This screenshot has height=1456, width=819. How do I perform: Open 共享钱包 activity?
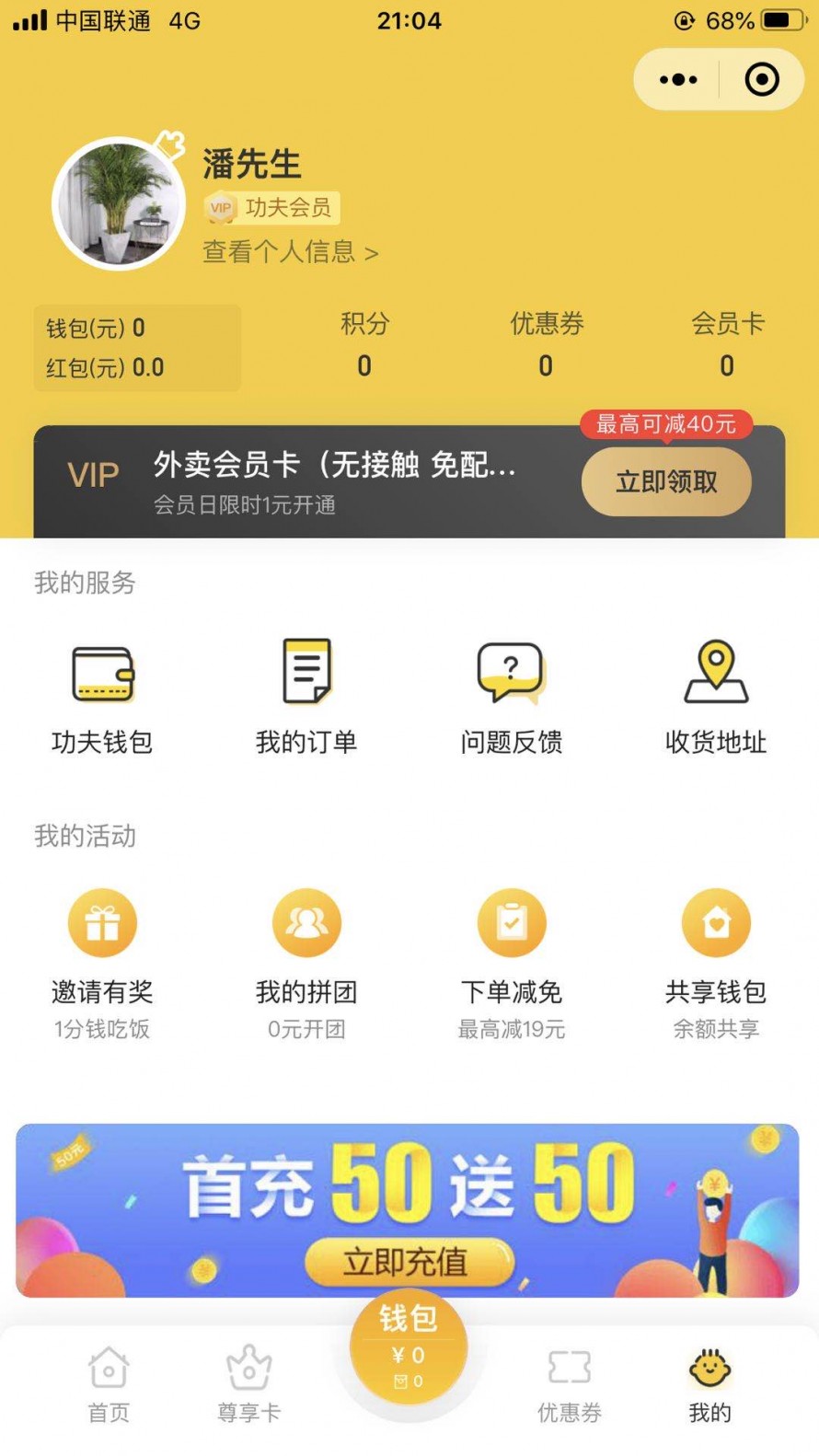click(716, 962)
